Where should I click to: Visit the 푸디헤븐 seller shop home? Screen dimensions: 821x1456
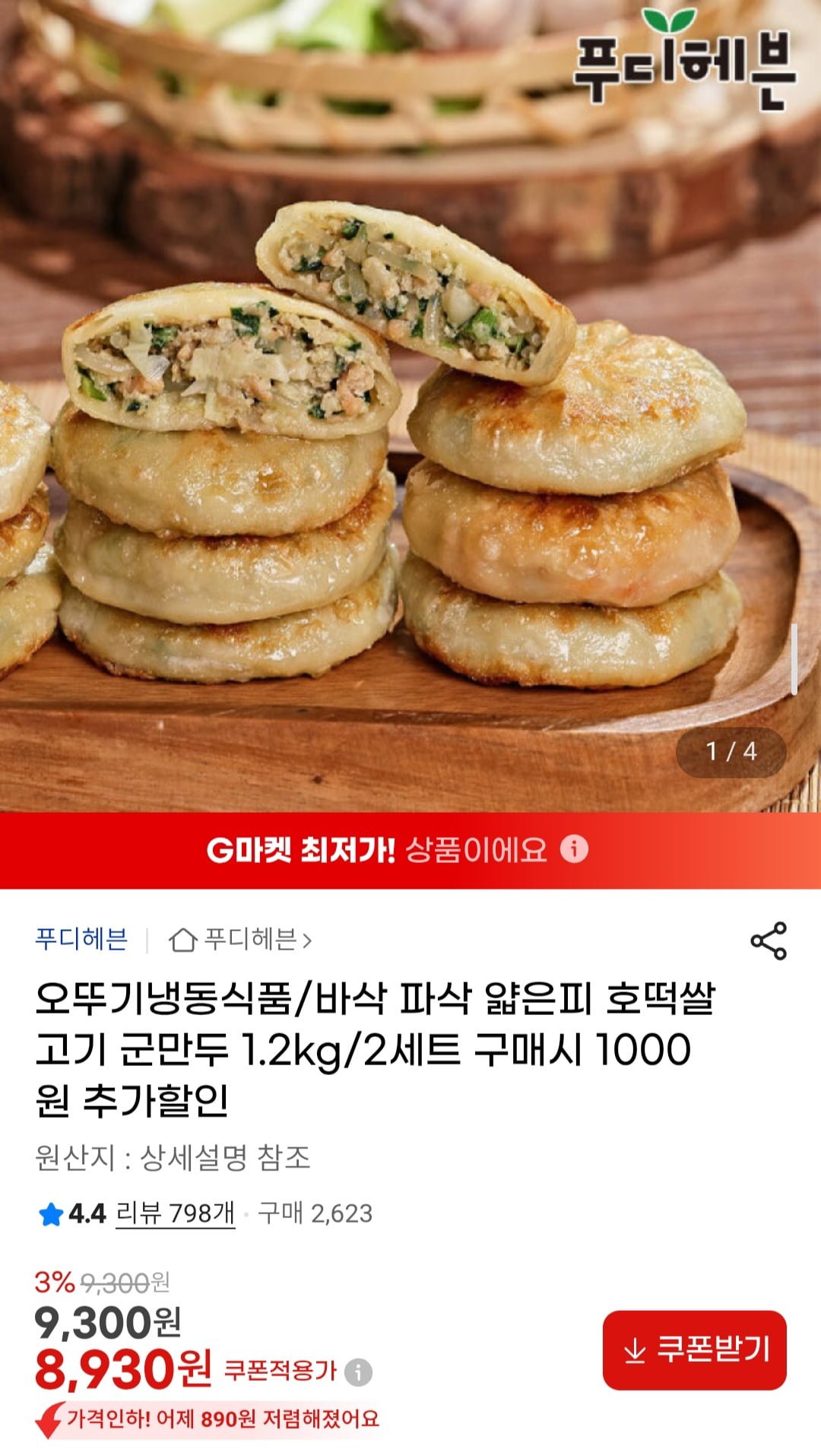click(x=241, y=941)
